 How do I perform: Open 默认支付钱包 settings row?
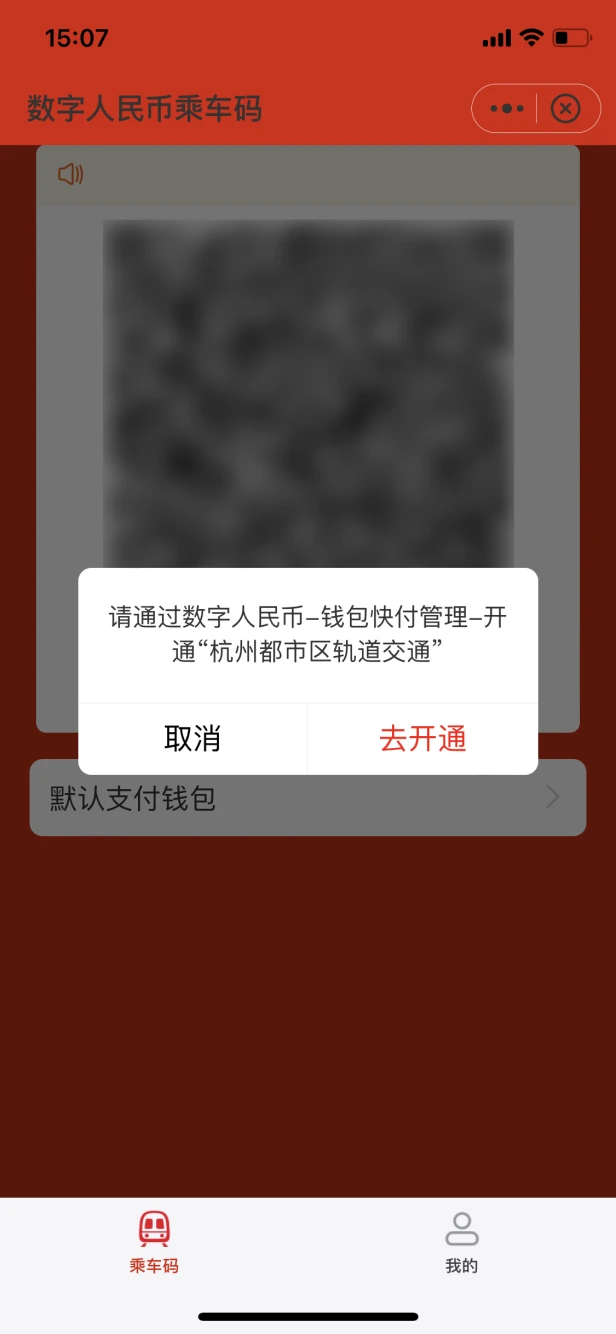point(307,798)
